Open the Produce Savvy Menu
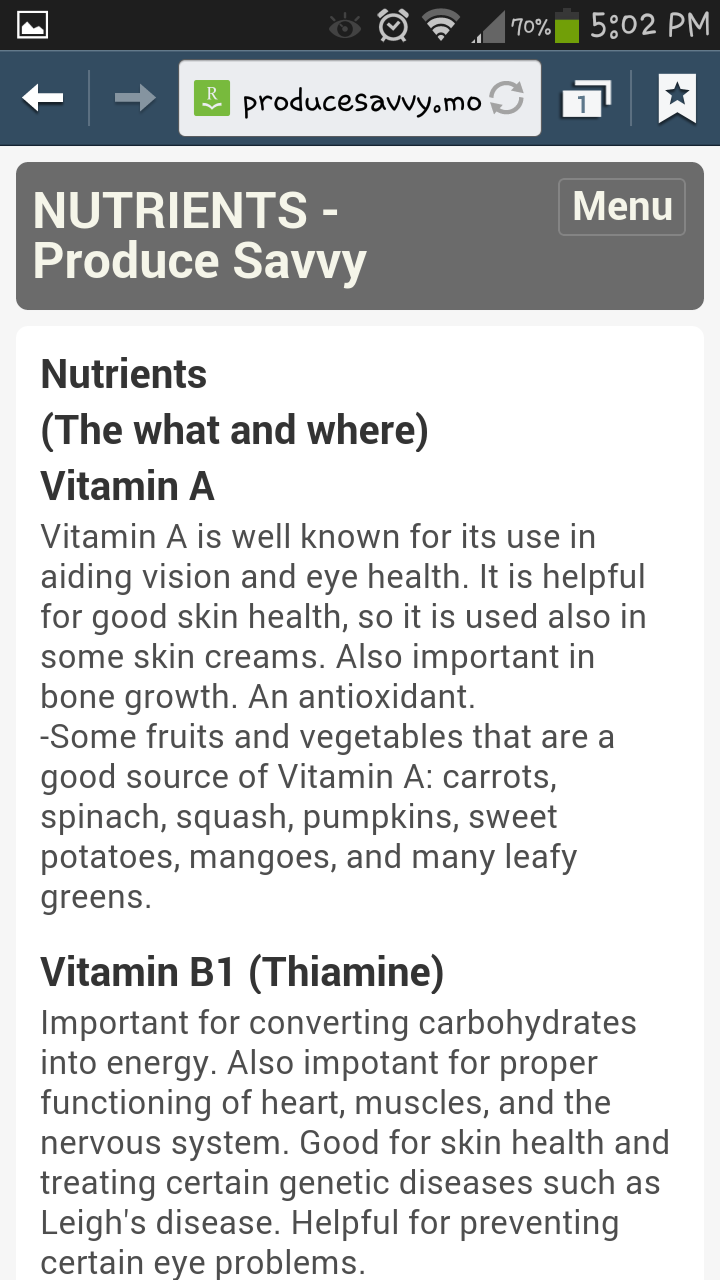 [621, 207]
